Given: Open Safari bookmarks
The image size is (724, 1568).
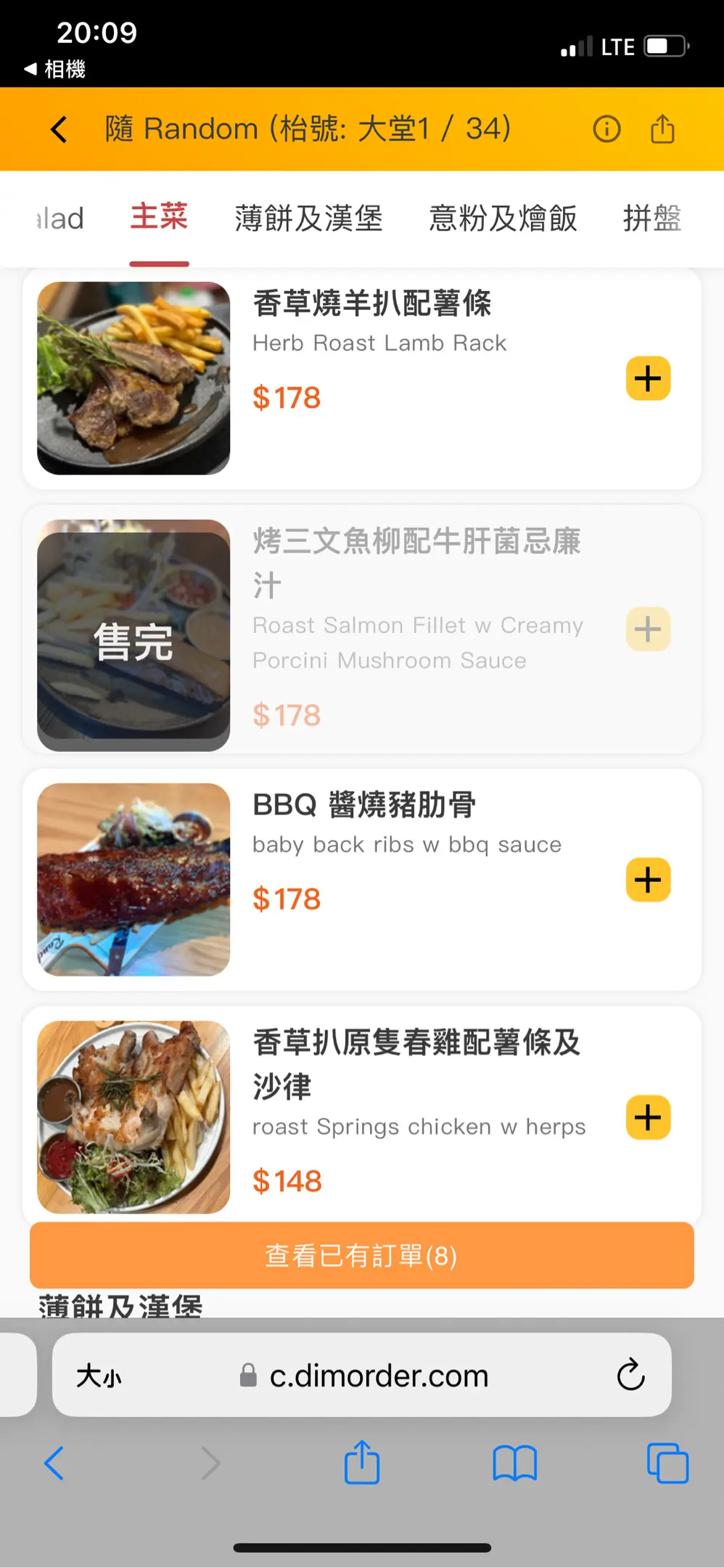Looking at the screenshot, I should click(x=514, y=1463).
